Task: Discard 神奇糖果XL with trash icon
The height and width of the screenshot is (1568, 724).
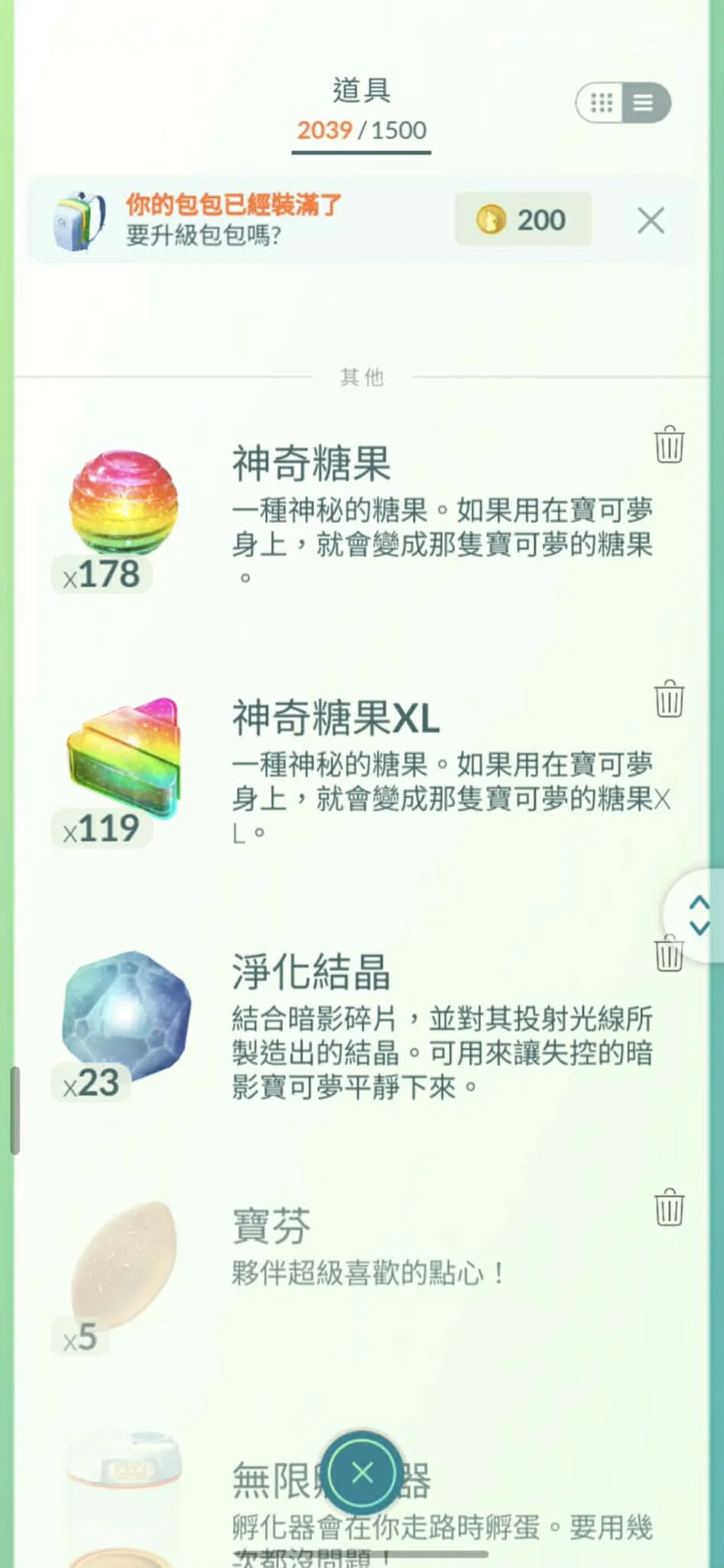Action: 669,698
